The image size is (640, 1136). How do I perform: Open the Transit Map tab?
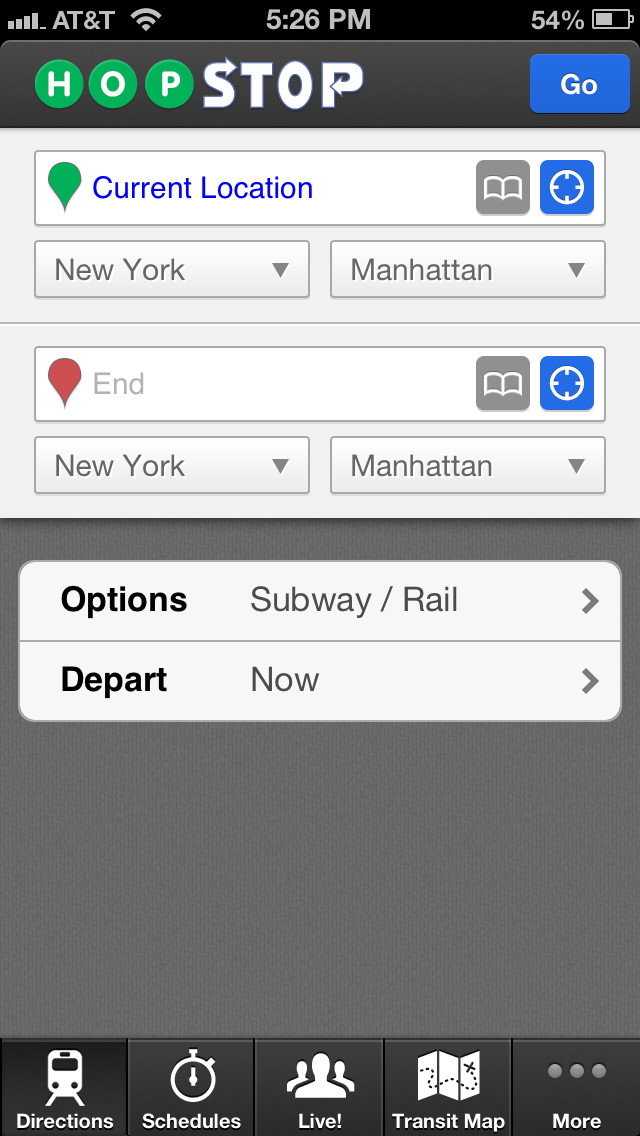448,1087
